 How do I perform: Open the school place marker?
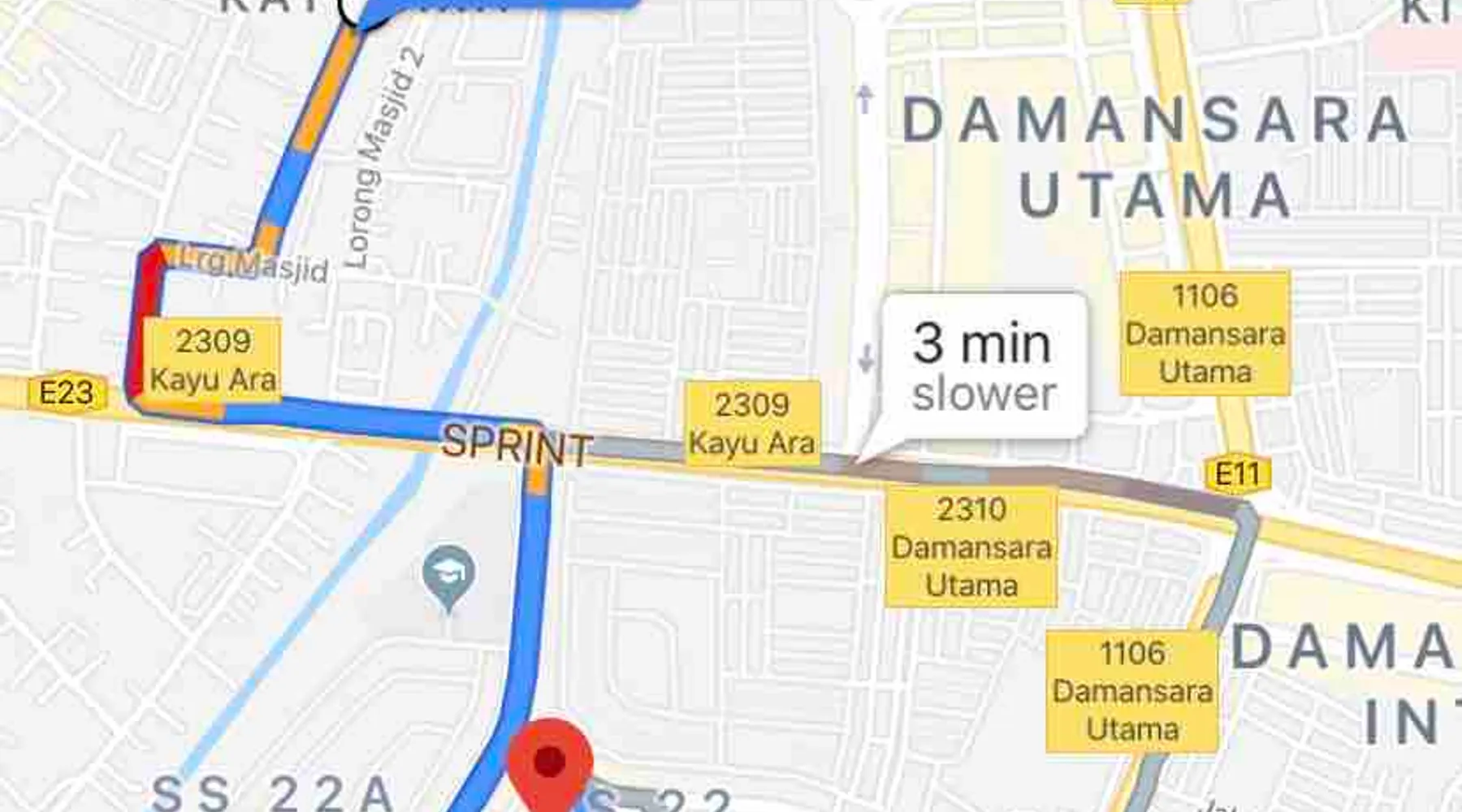(x=448, y=575)
